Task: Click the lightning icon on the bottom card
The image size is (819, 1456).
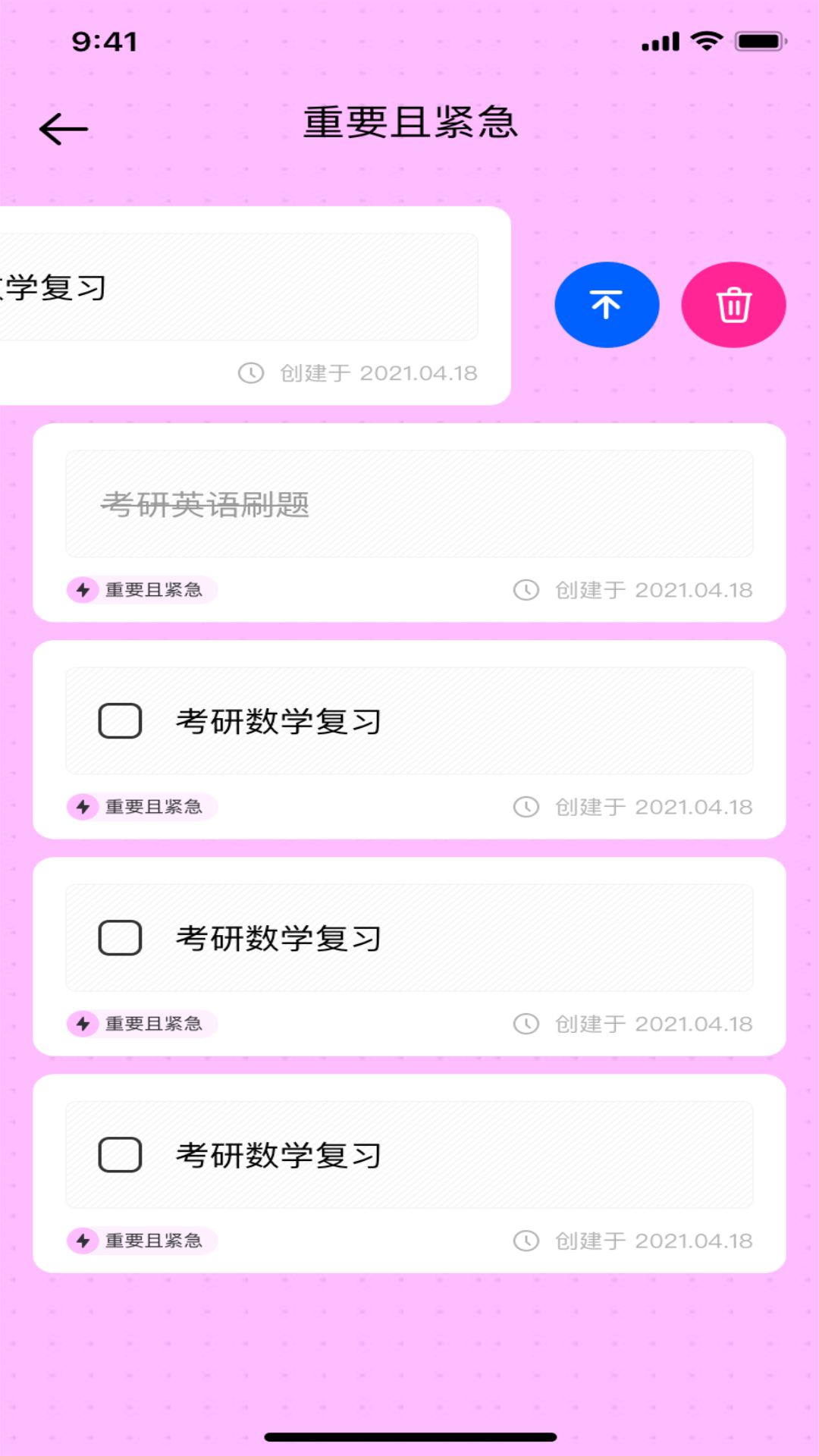Action: (x=83, y=1241)
